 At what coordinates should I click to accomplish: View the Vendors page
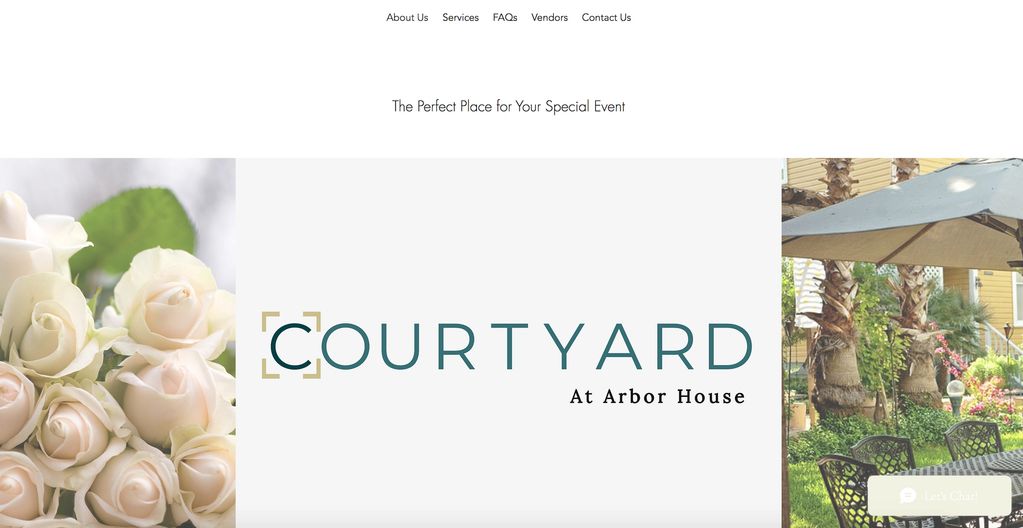tap(549, 17)
